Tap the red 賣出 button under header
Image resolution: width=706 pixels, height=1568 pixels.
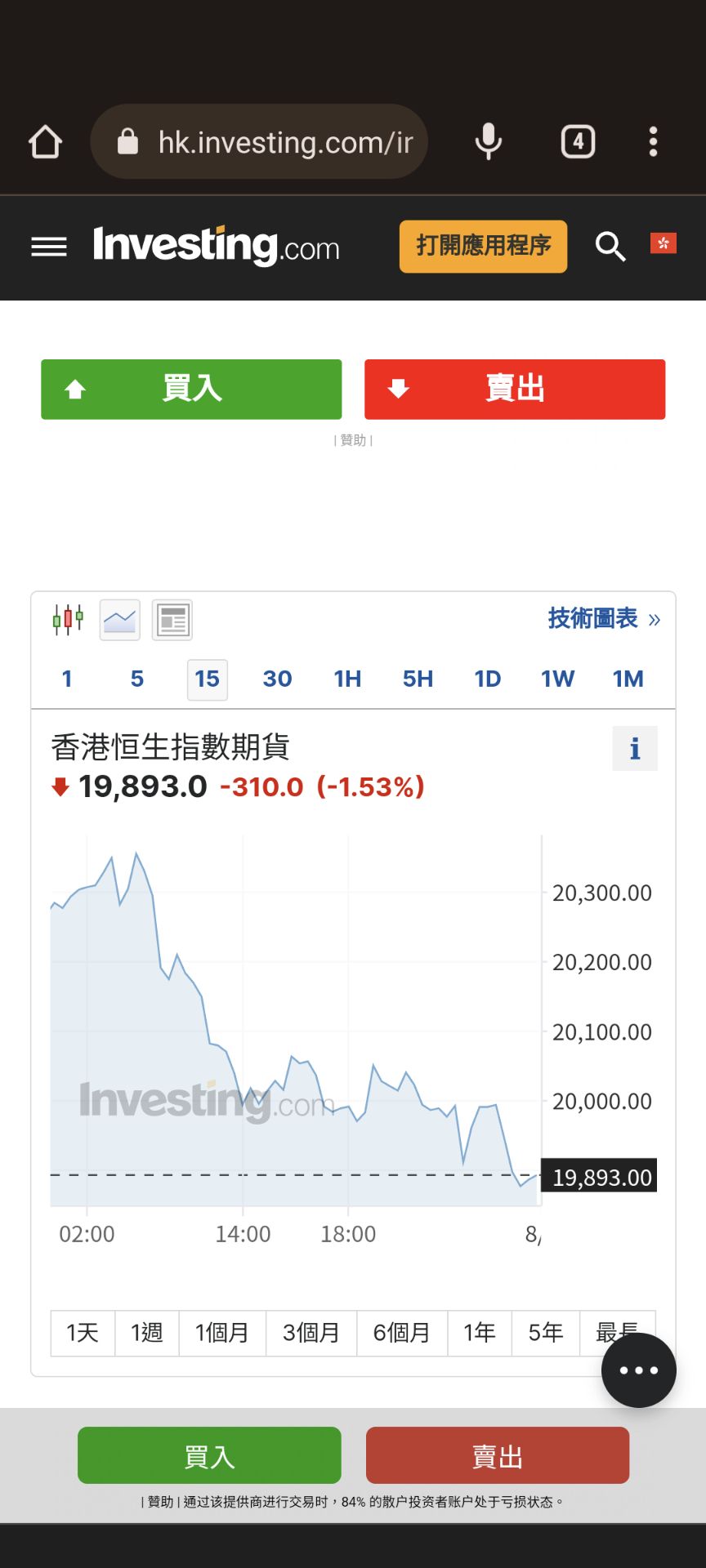515,390
